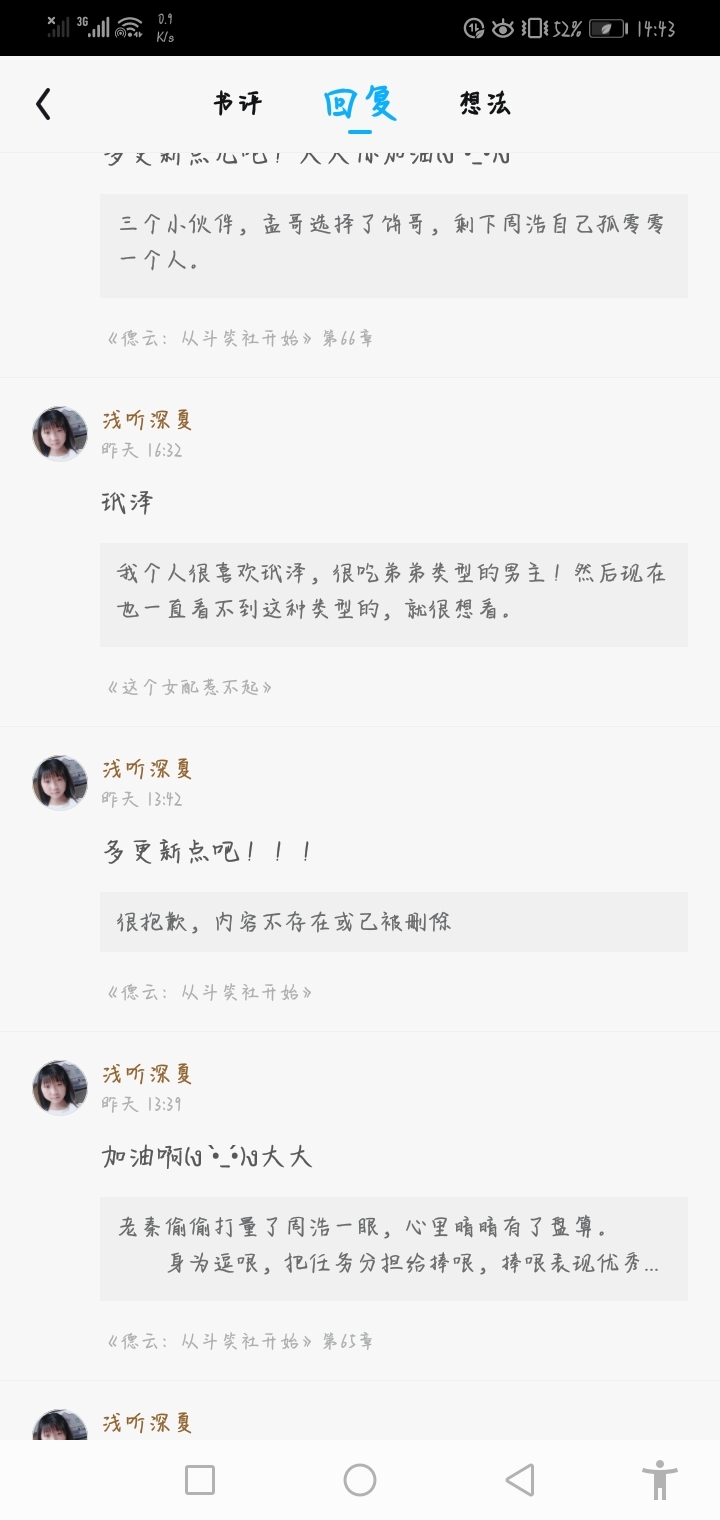Open the 想法 tab
This screenshot has height=1520, width=720.
click(x=485, y=103)
